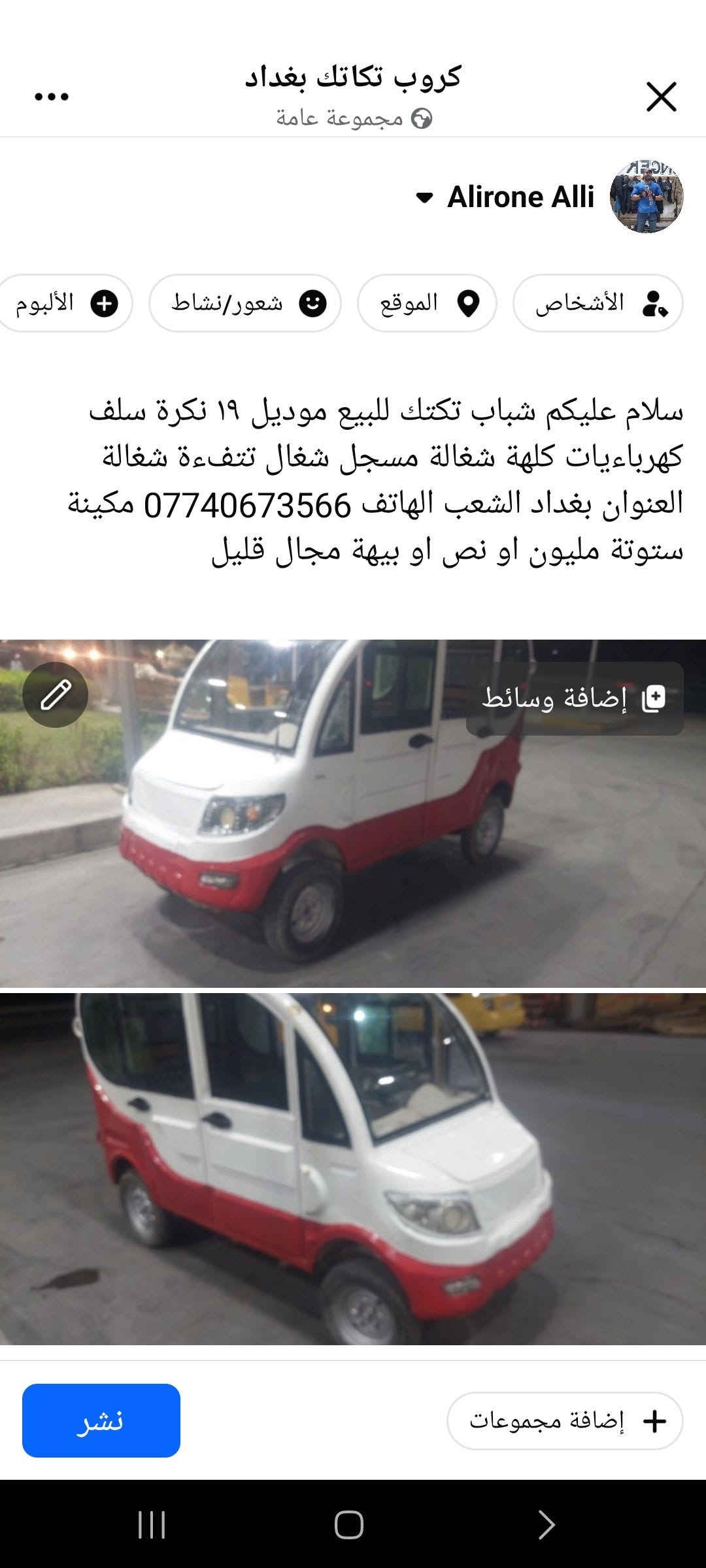Open the recent apps view

click(152, 1525)
